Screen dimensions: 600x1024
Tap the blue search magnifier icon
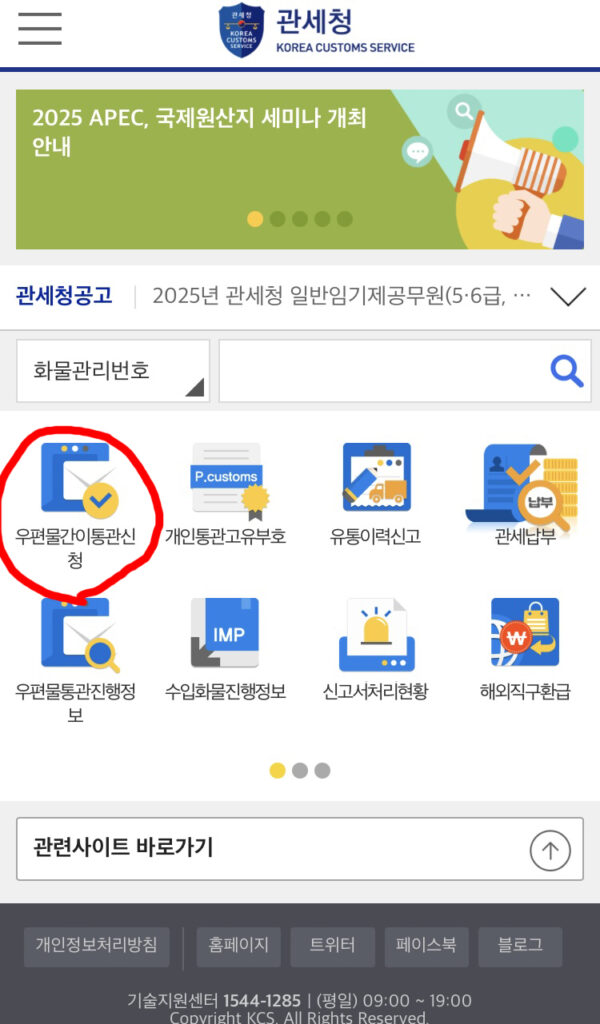click(x=567, y=371)
